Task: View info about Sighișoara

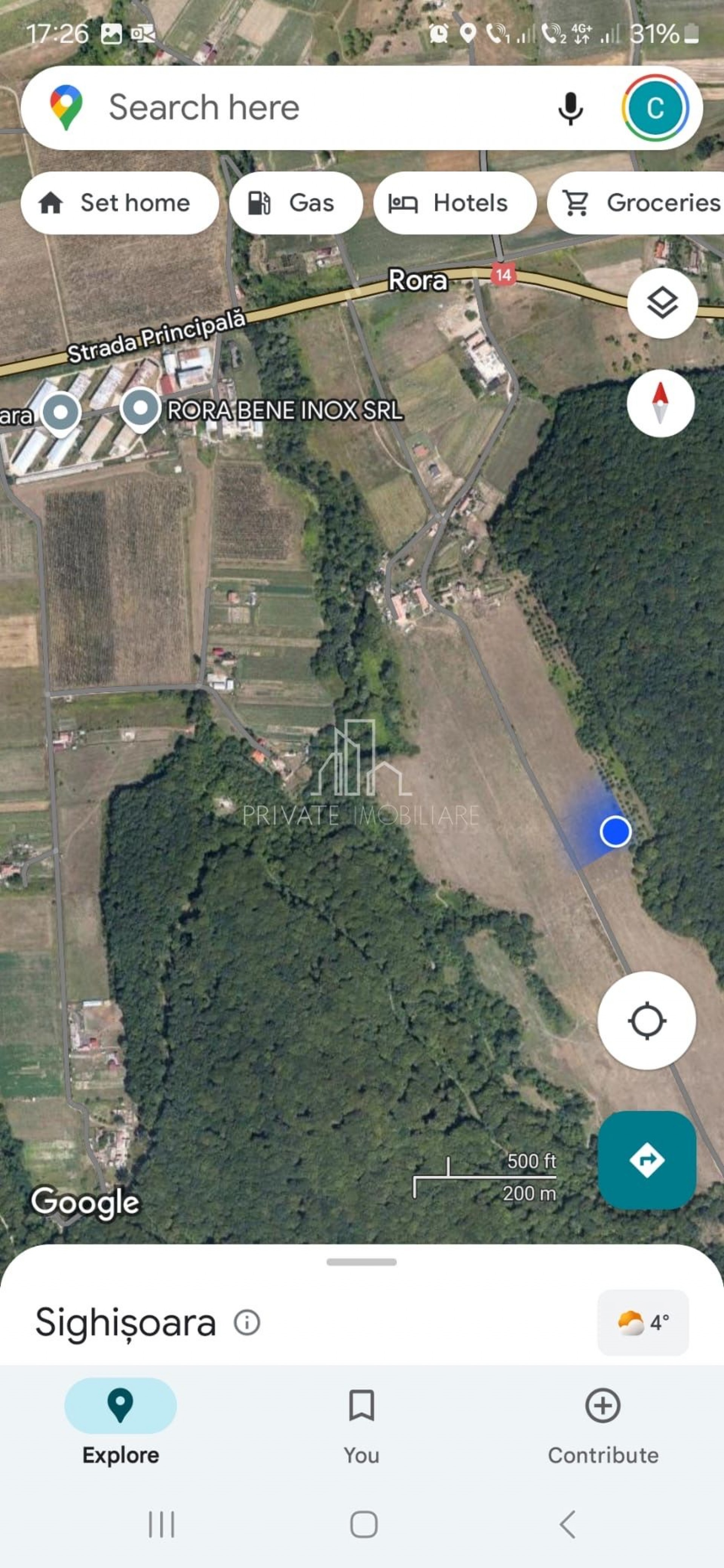Action: pyautogui.click(x=247, y=1322)
